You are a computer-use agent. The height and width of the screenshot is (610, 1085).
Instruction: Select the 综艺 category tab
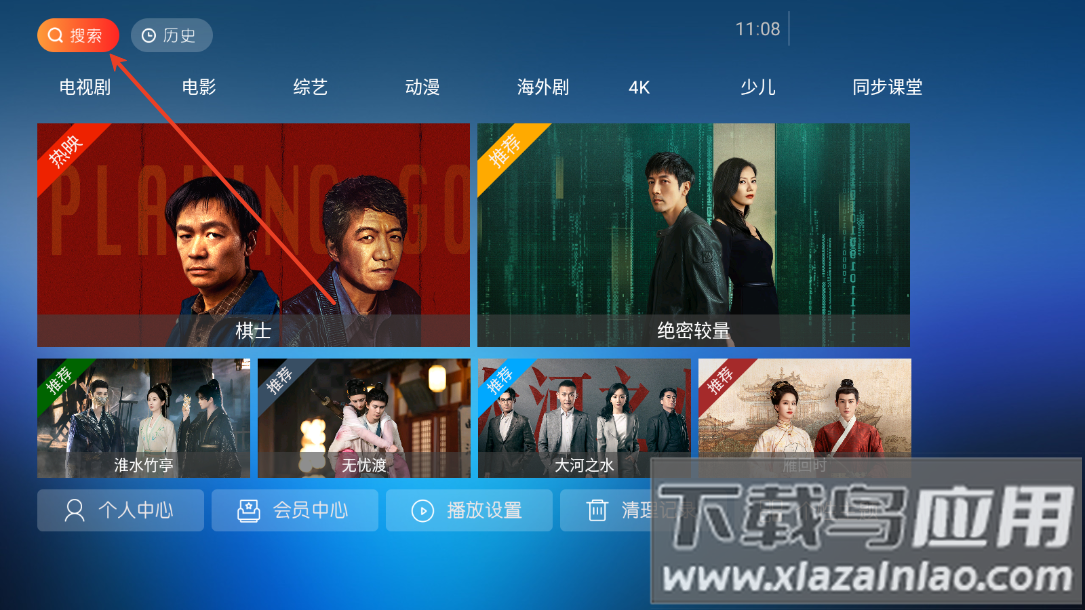pos(310,87)
